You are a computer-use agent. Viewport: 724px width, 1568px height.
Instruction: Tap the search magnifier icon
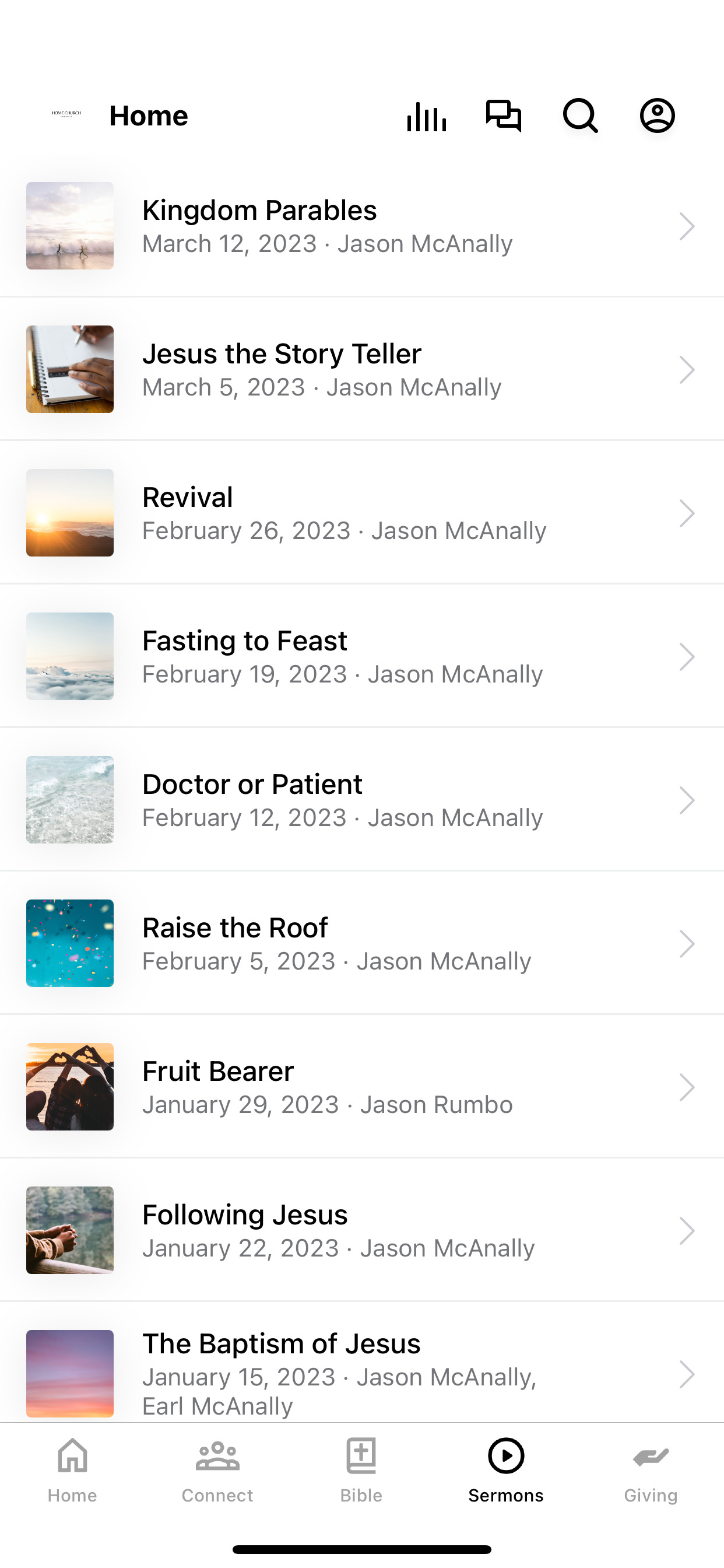[x=581, y=116]
